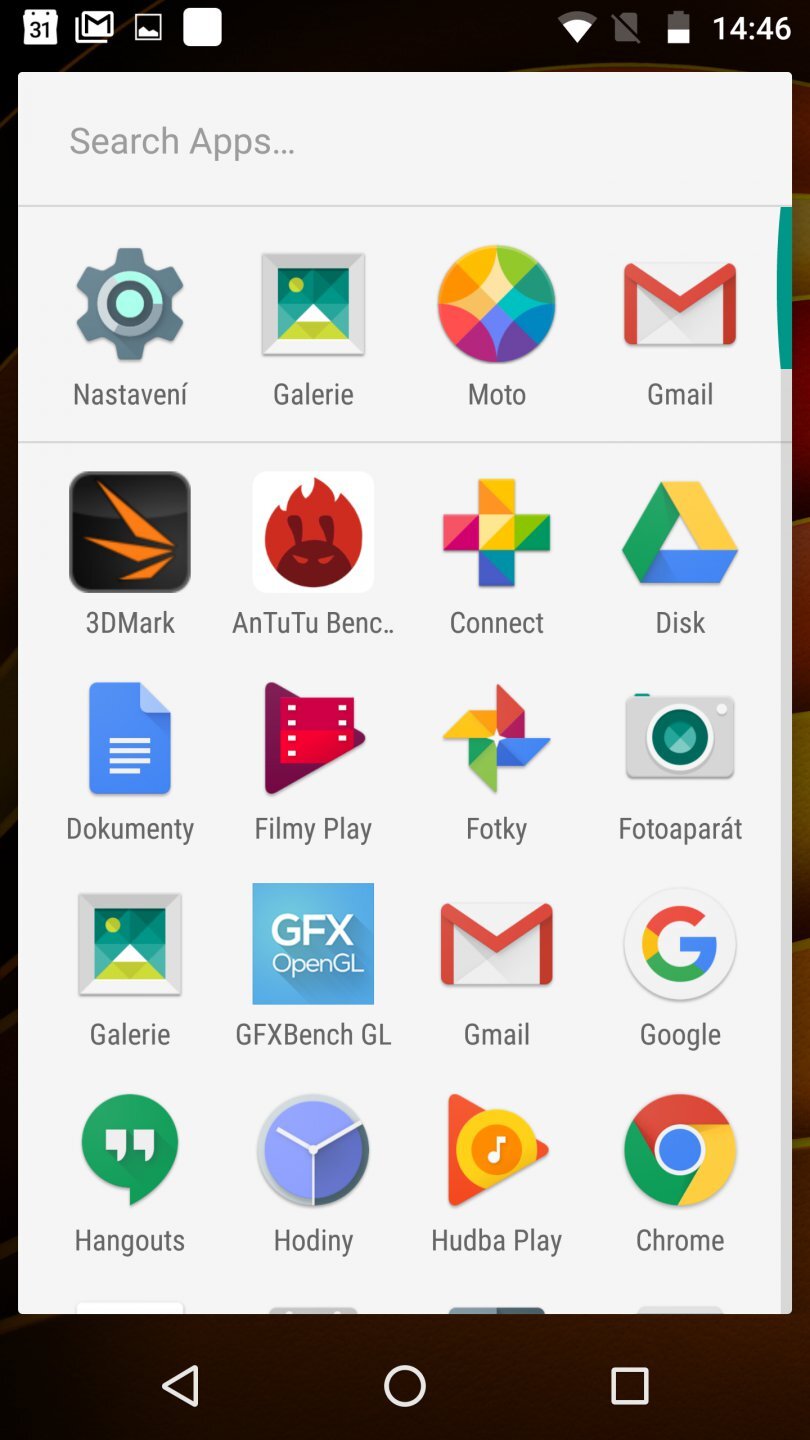The image size is (810, 1440).
Task: Open Dokumenty (Docs)
Action: pos(129,738)
